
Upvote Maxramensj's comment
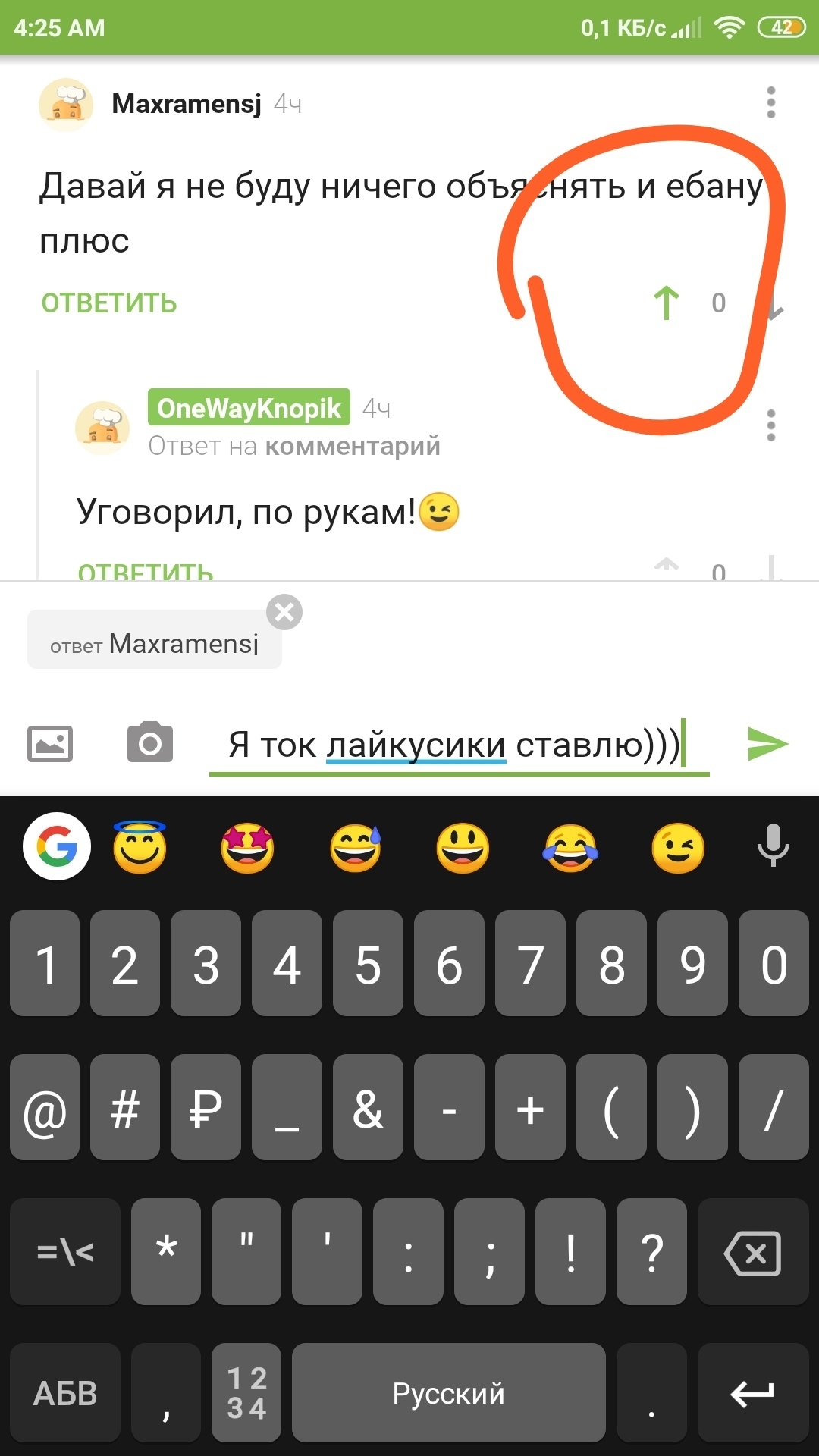coord(667,303)
